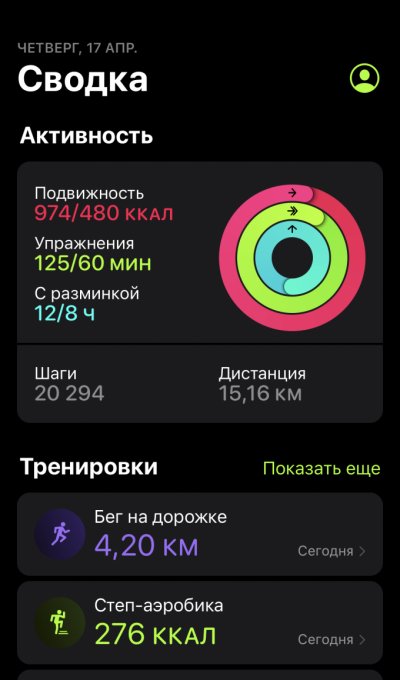The image size is (400, 680).
Task: Open the Степ-аэробика workout
Action: (x=200, y=623)
